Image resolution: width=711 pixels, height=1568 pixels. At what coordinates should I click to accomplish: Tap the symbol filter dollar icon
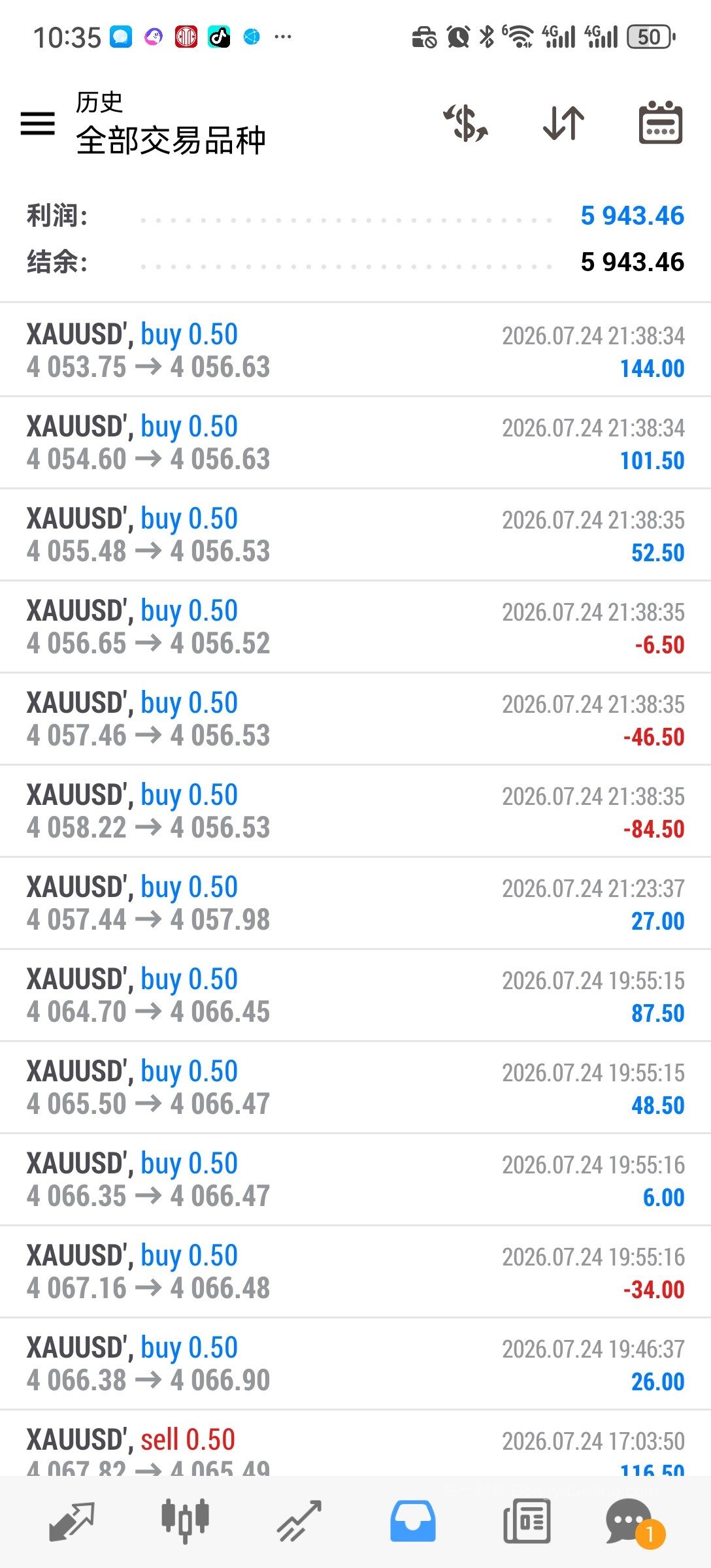pos(466,123)
